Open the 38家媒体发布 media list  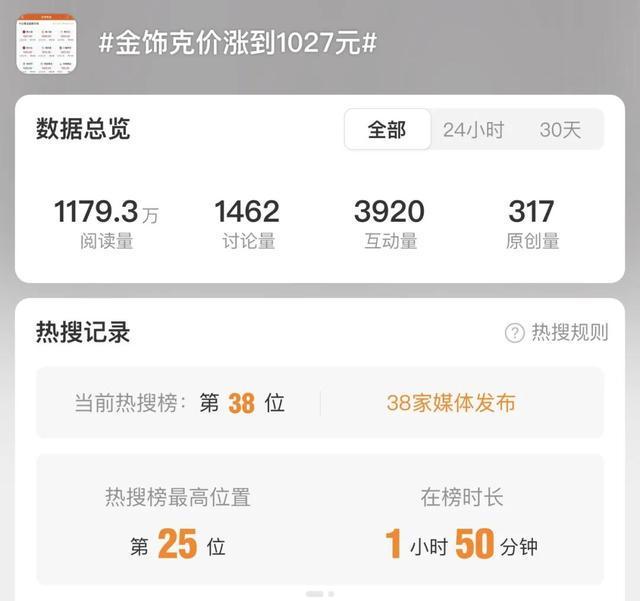(x=451, y=403)
